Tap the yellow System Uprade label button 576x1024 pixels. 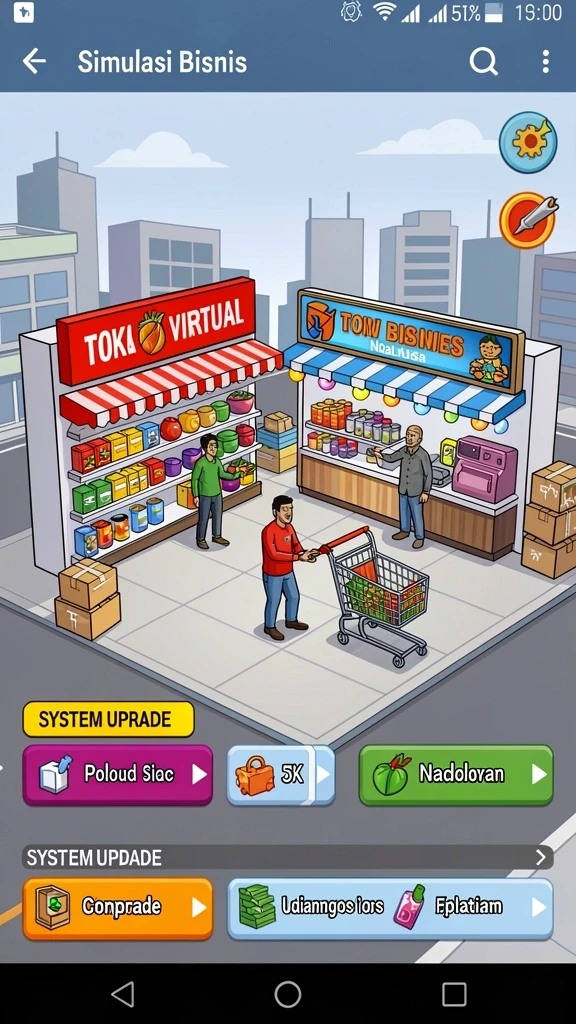[x=108, y=720]
